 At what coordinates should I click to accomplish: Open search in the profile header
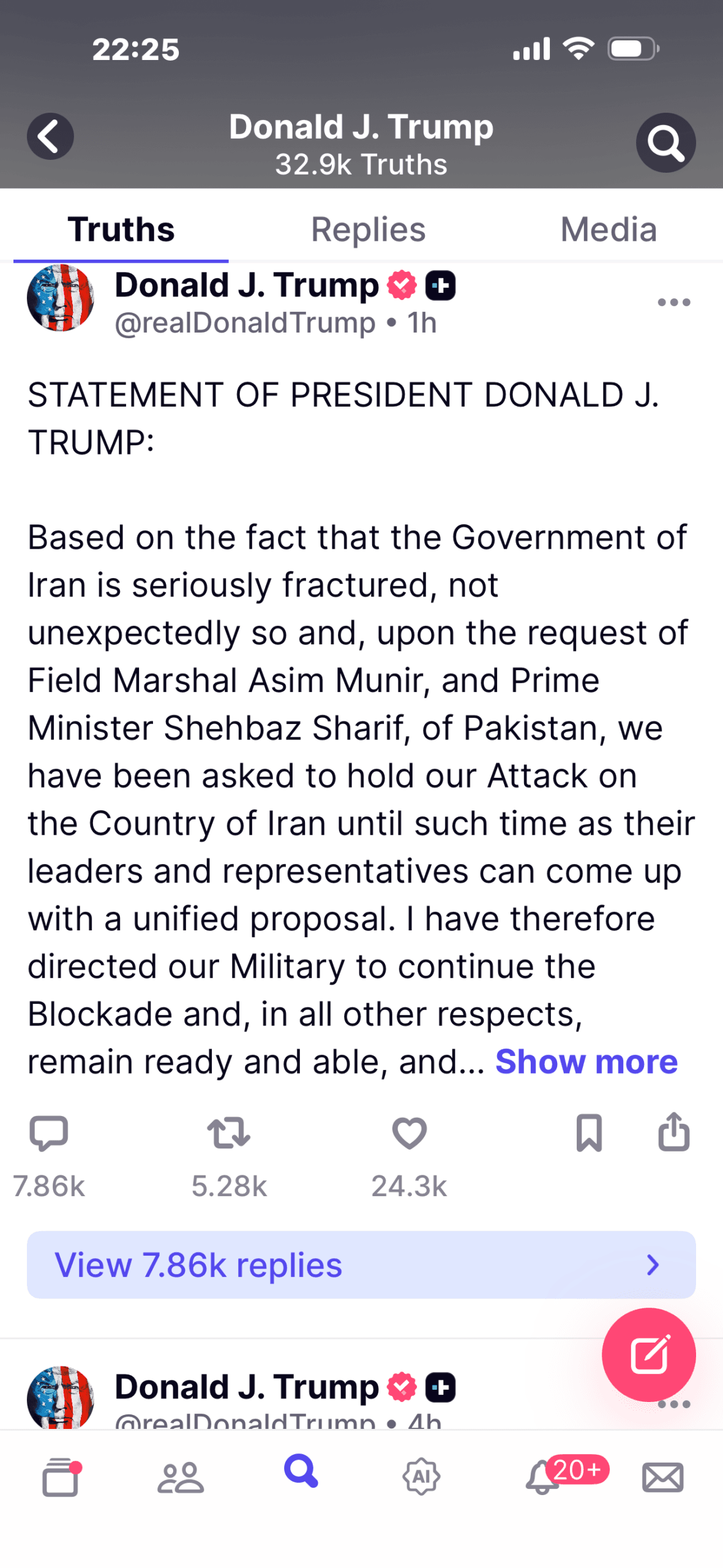(x=665, y=142)
